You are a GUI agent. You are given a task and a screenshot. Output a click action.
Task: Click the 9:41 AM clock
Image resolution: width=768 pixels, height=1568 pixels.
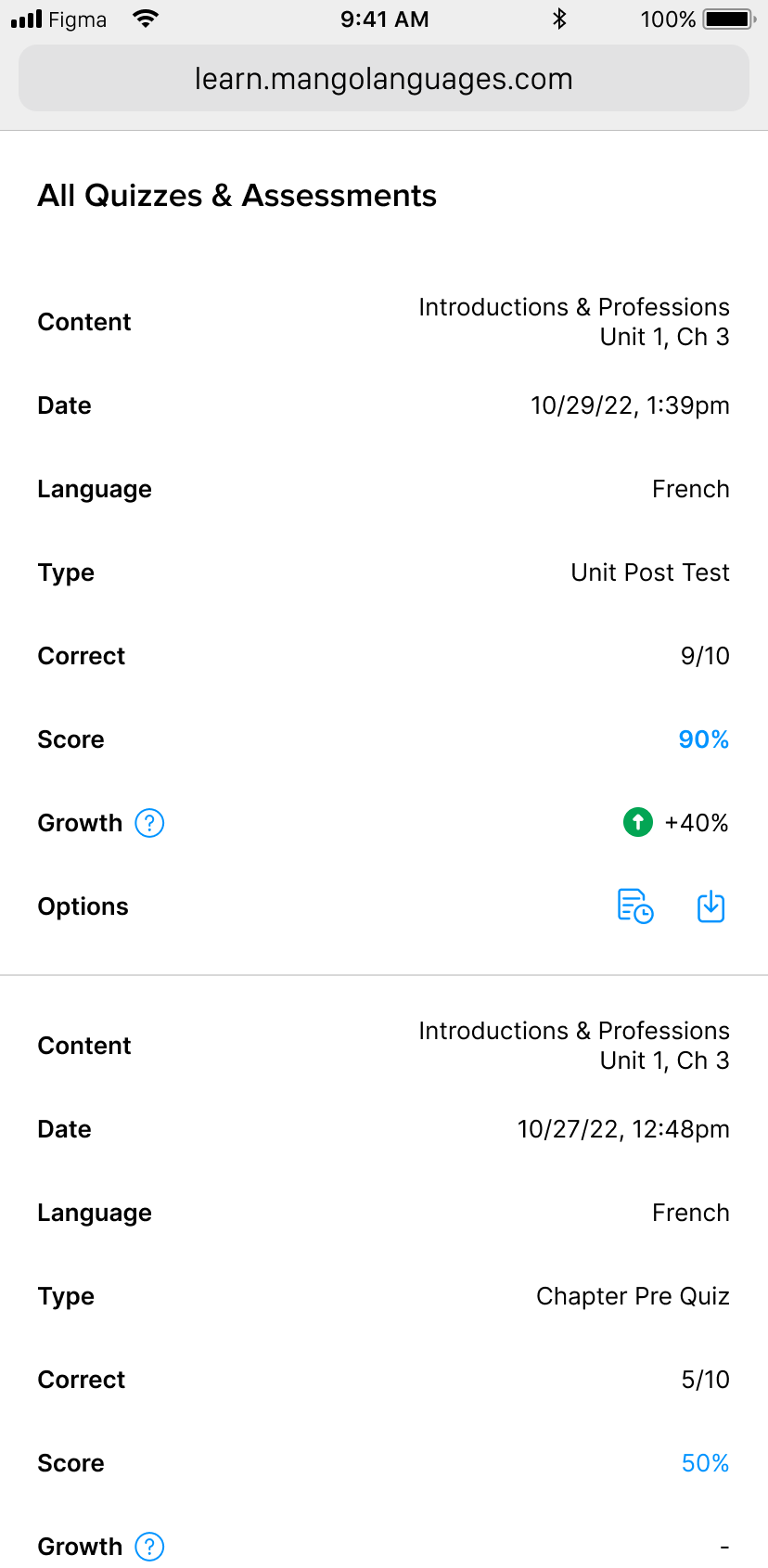coord(384,19)
